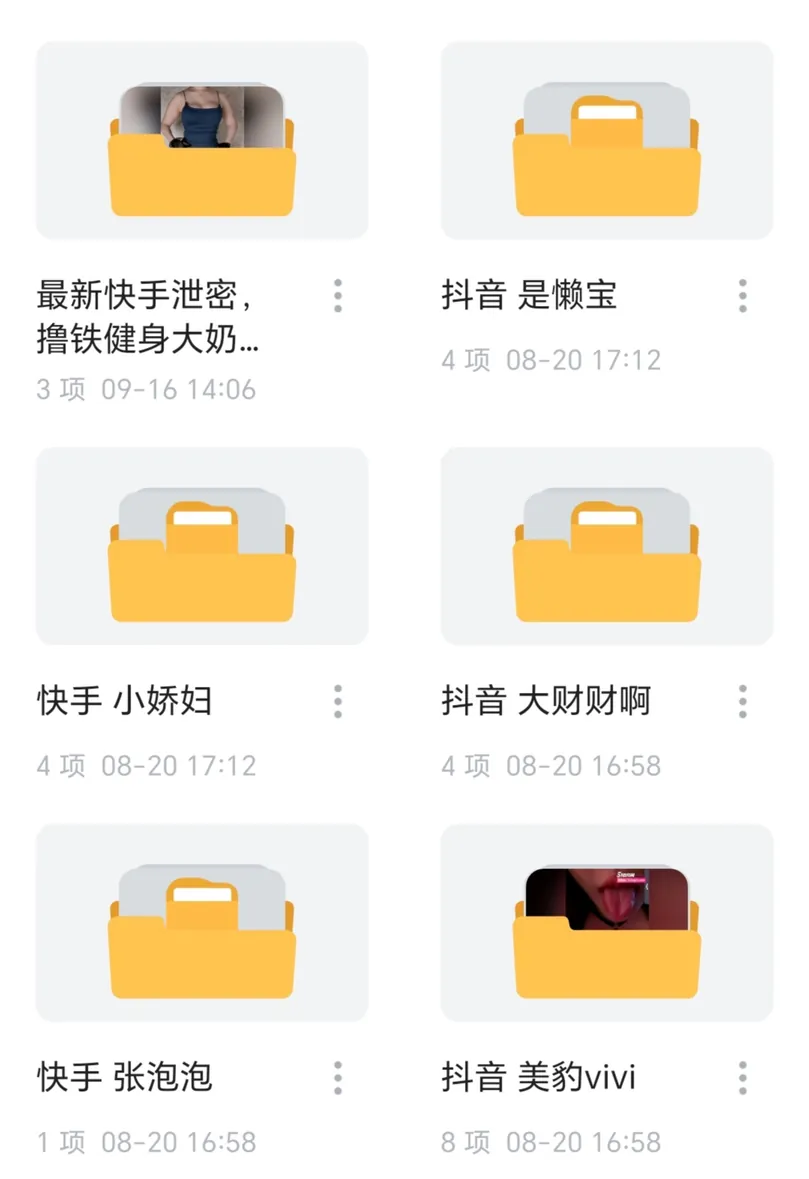Open the 抖音 是懒宝 folder

pos(607,141)
